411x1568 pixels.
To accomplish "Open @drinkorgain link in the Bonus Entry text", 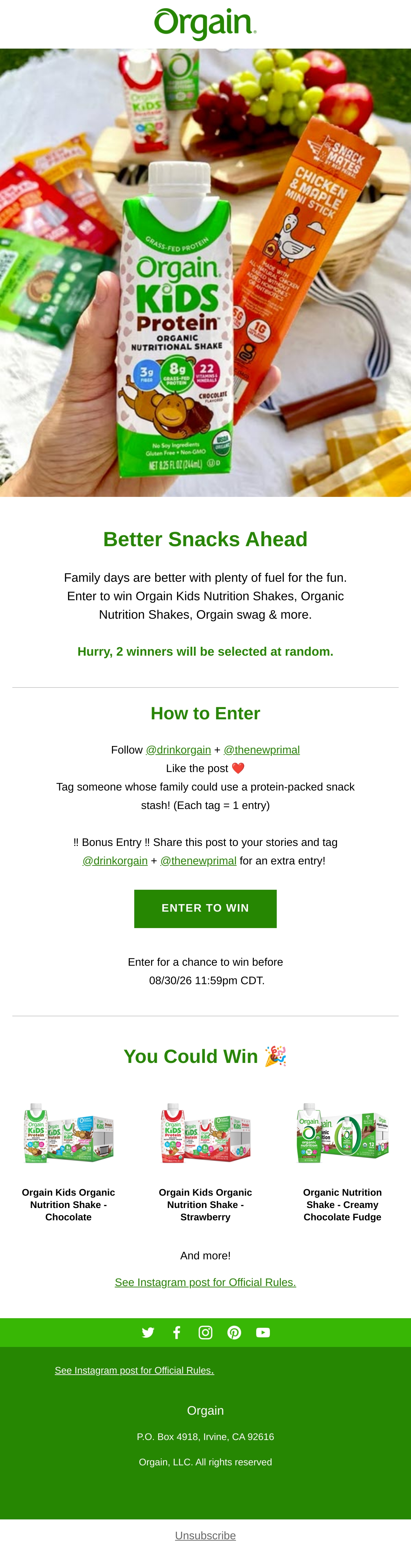I will (x=115, y=861).
